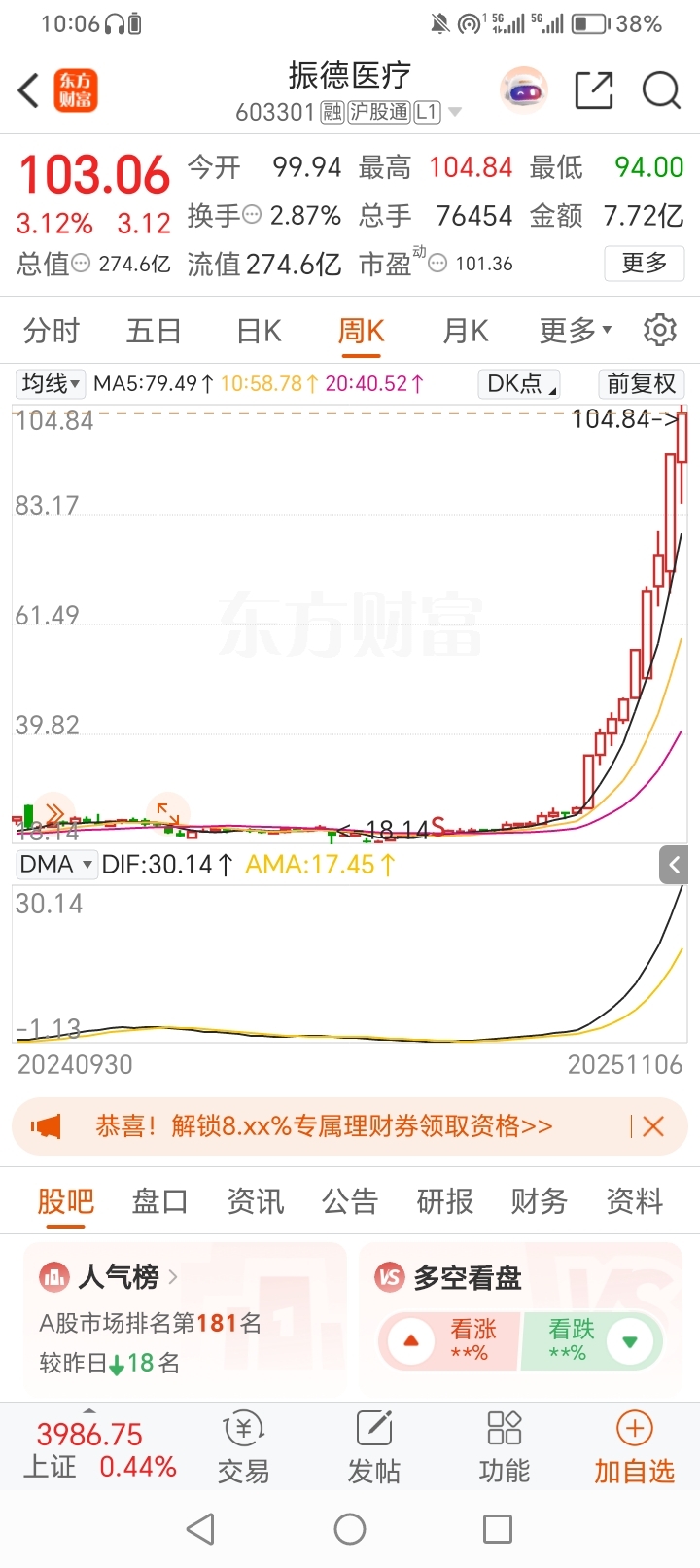
Task: Dismiss the 理财券 promotion banner
Action: (x=653, y=1126)
